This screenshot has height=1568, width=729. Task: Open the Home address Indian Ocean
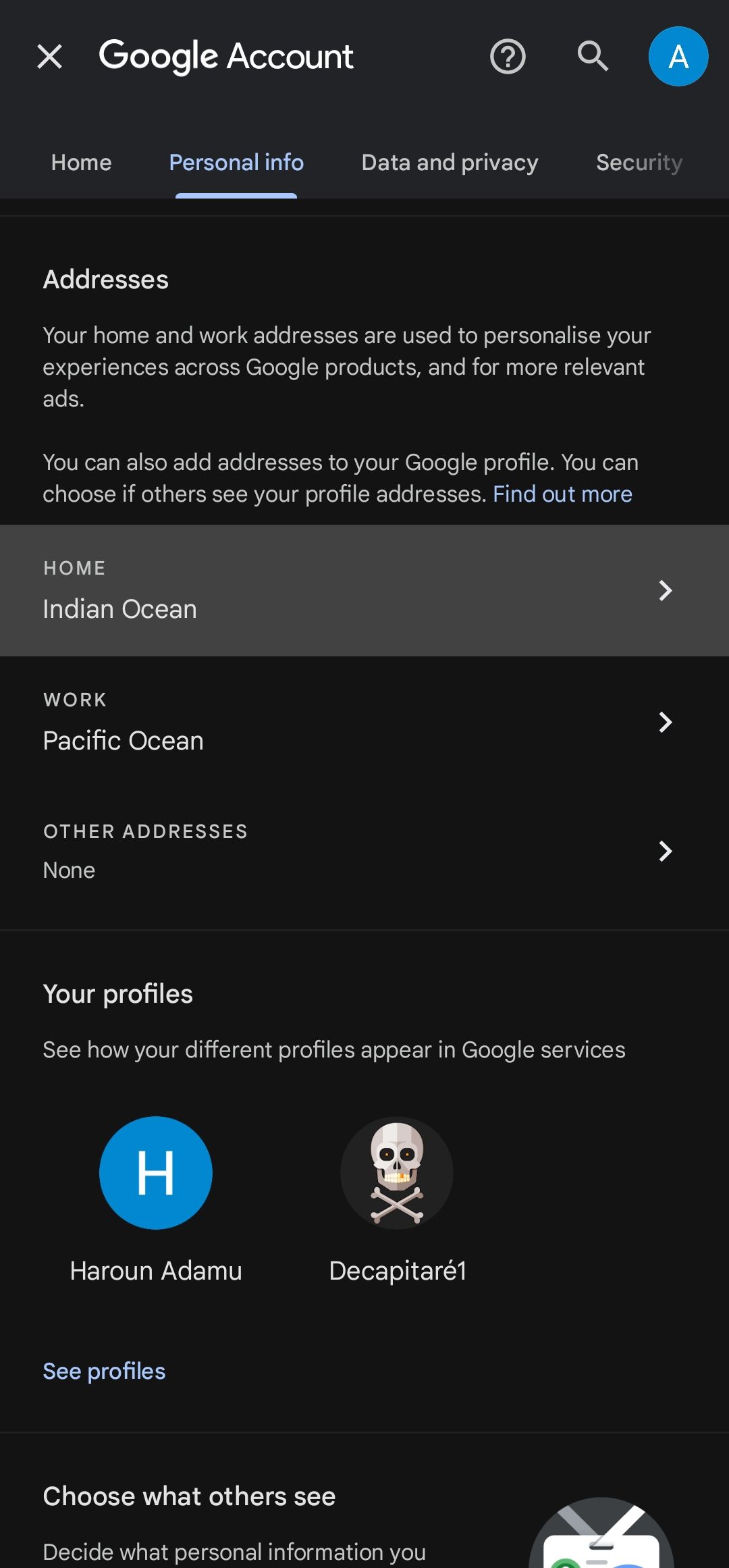click(x=364, y=590)
